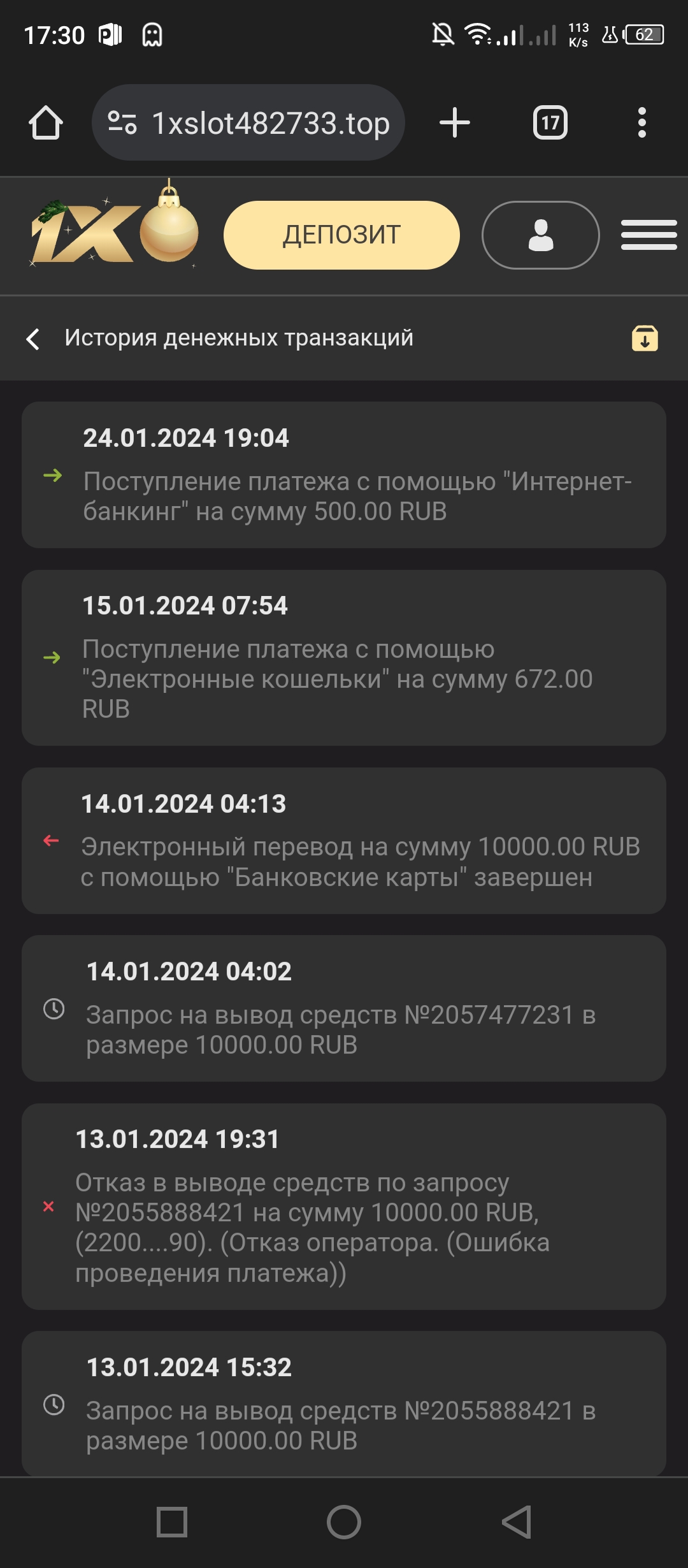
Task: Open the user profile button
Action: point(540,235)
